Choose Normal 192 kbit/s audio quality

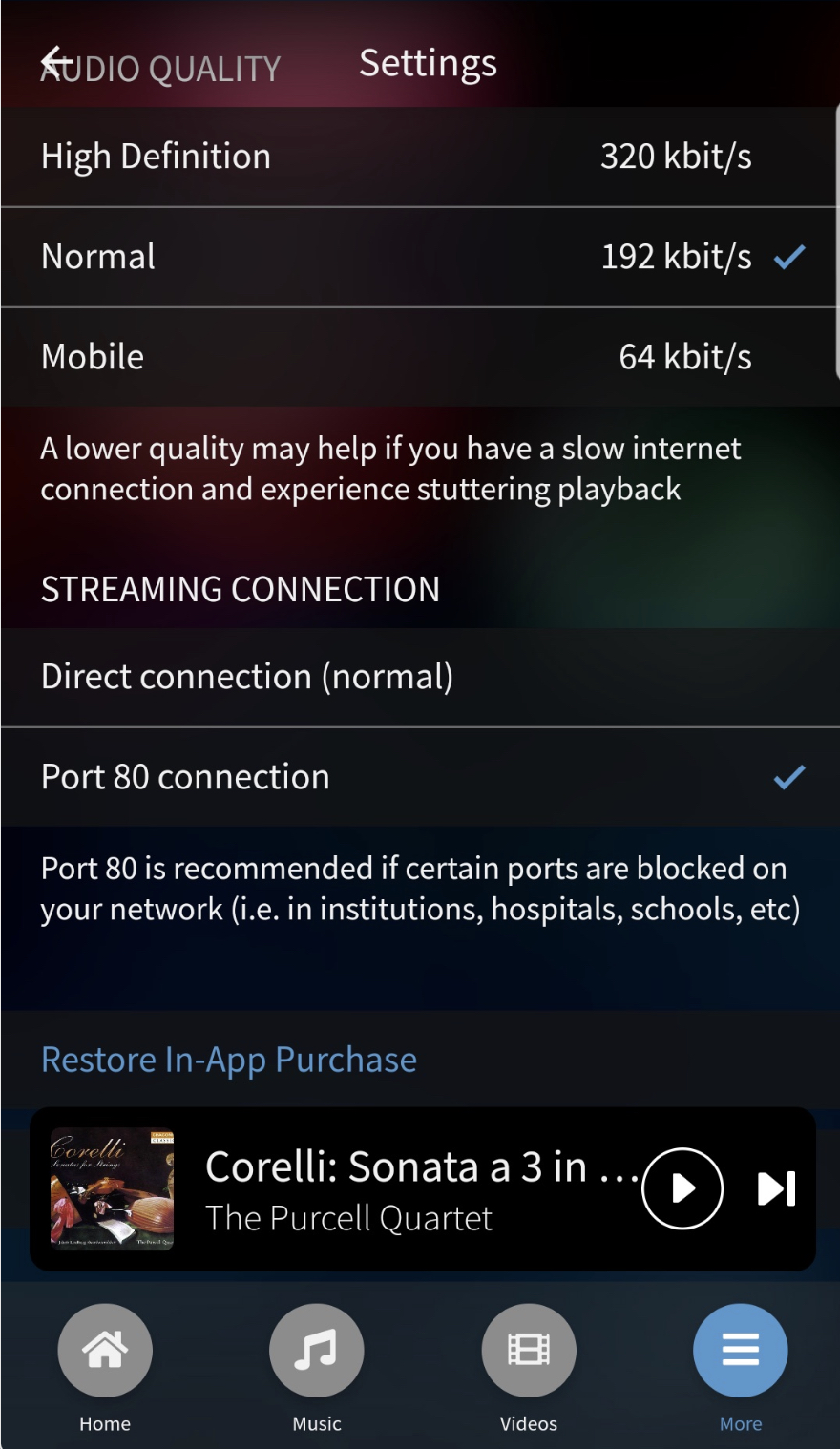420,257
